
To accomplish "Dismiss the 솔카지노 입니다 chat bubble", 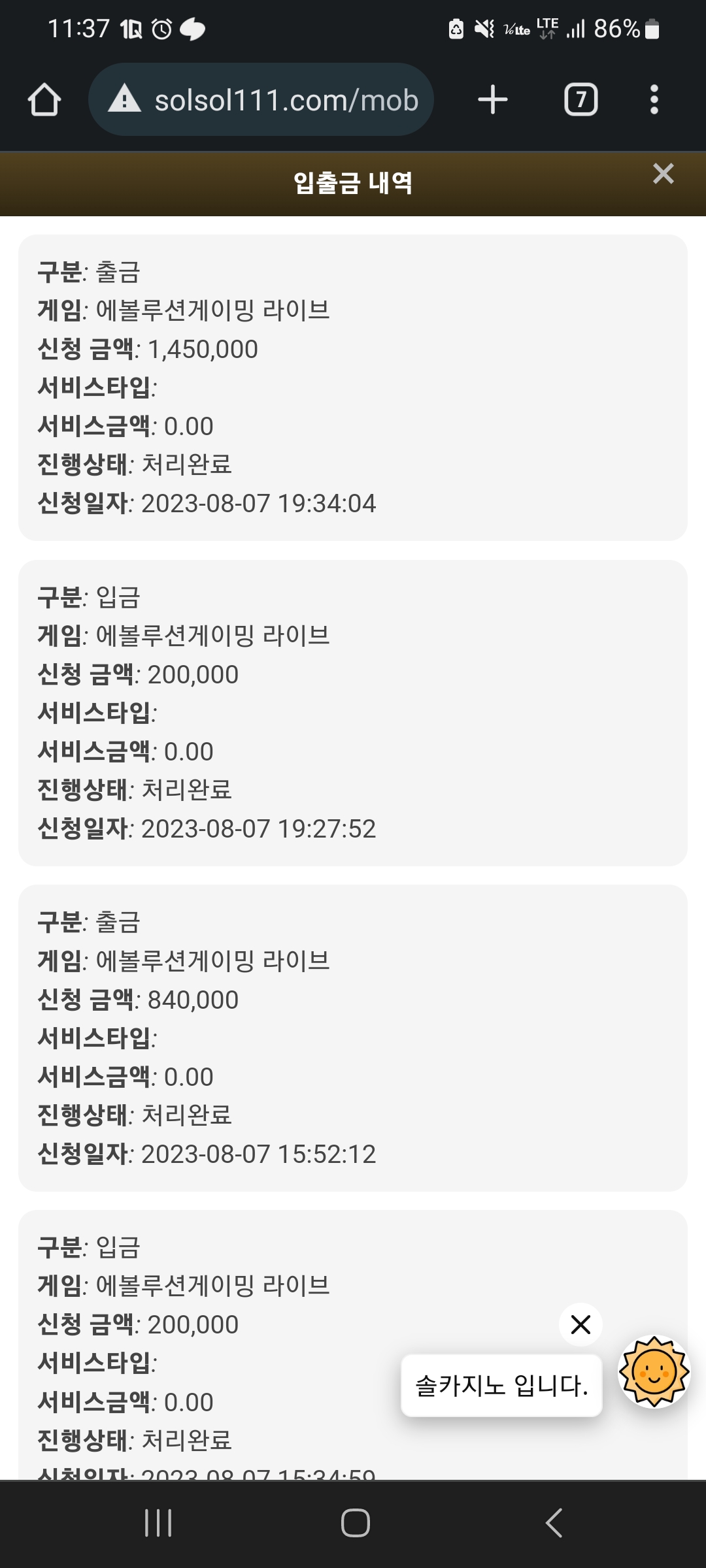I will point(580,1324).
